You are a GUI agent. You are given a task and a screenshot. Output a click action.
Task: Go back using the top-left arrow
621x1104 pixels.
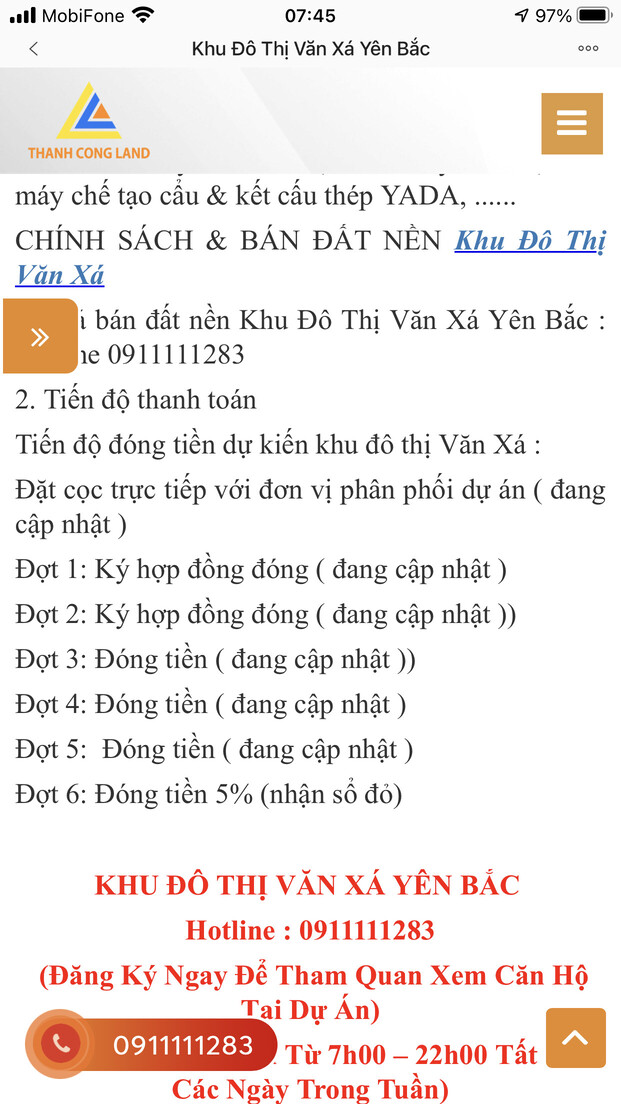[34, 48]
